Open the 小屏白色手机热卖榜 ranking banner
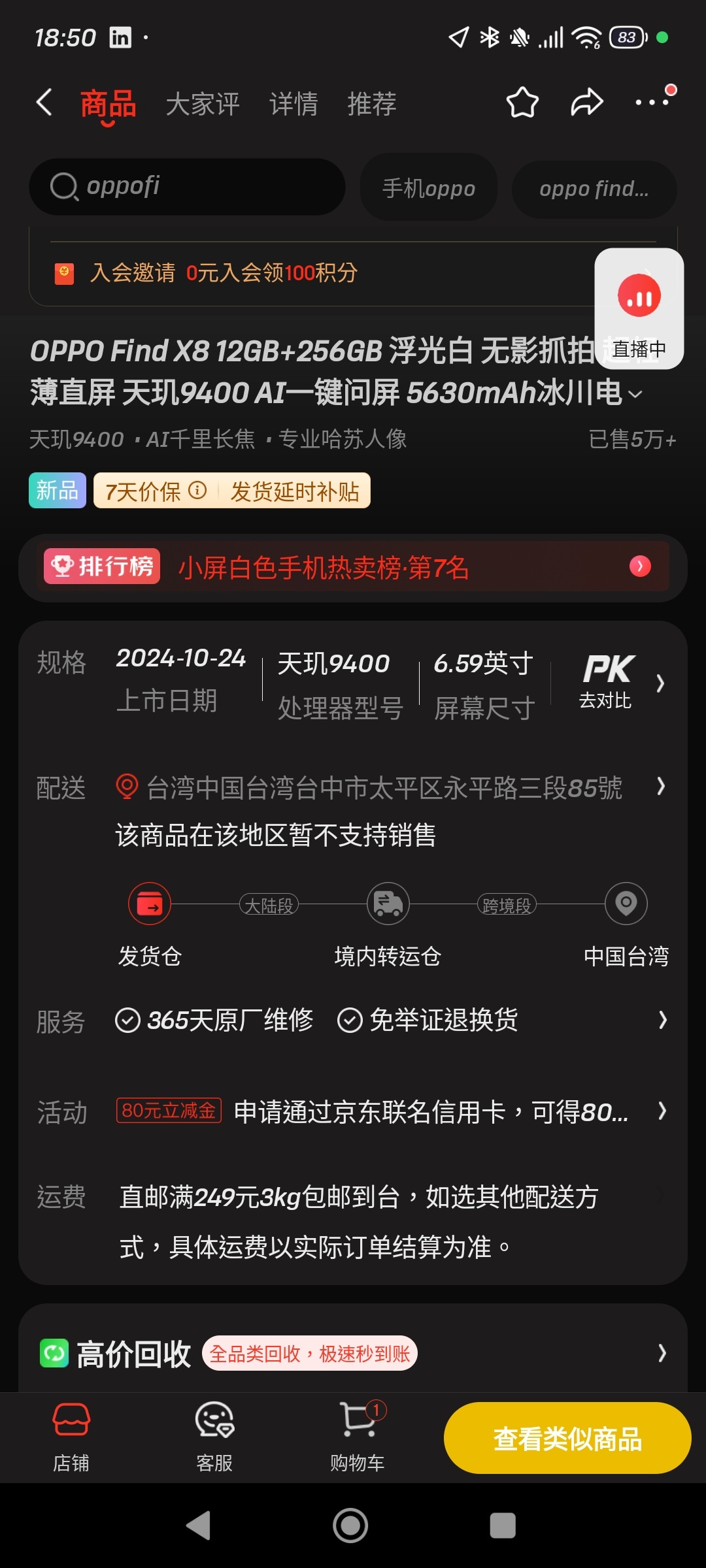 coord(353,566)
